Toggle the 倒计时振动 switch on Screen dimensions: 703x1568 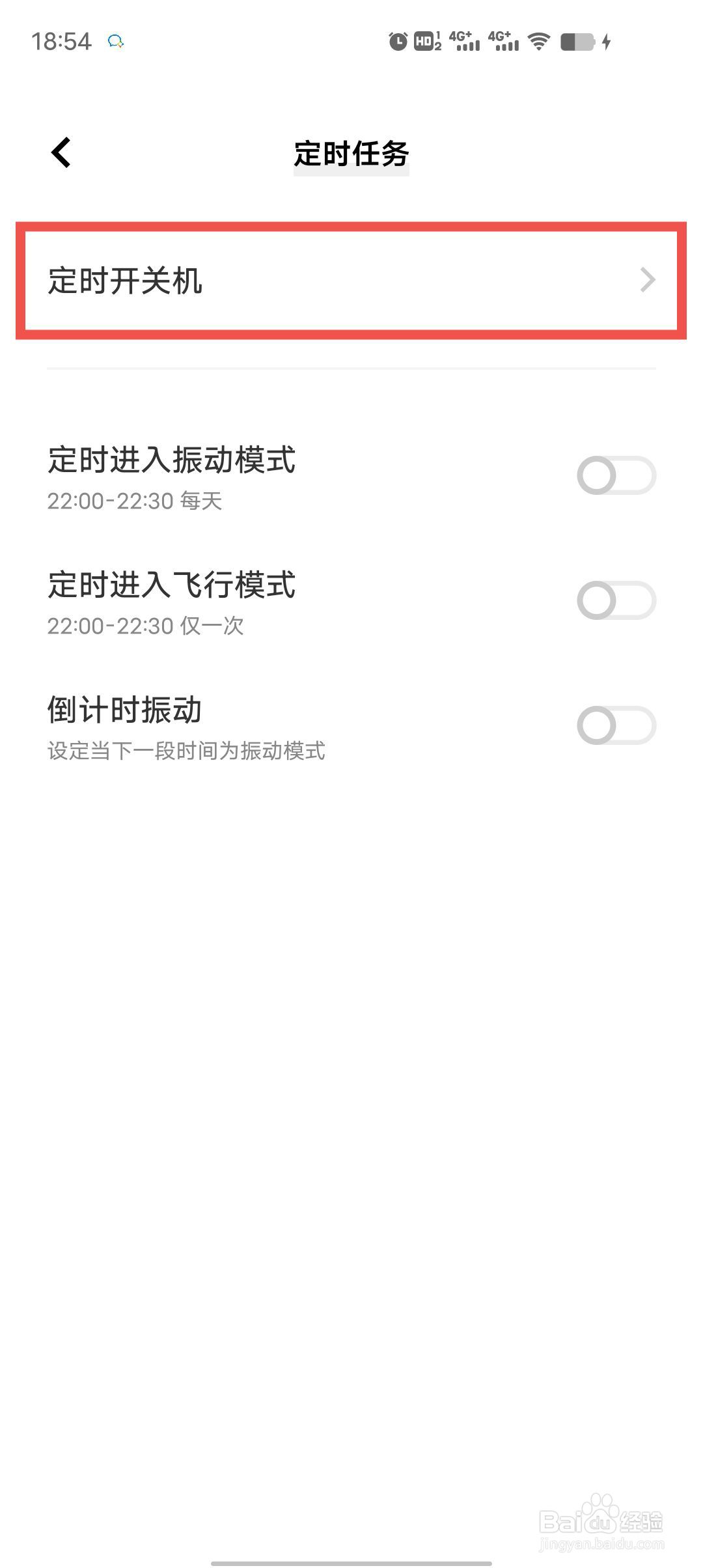click(616, 725)
